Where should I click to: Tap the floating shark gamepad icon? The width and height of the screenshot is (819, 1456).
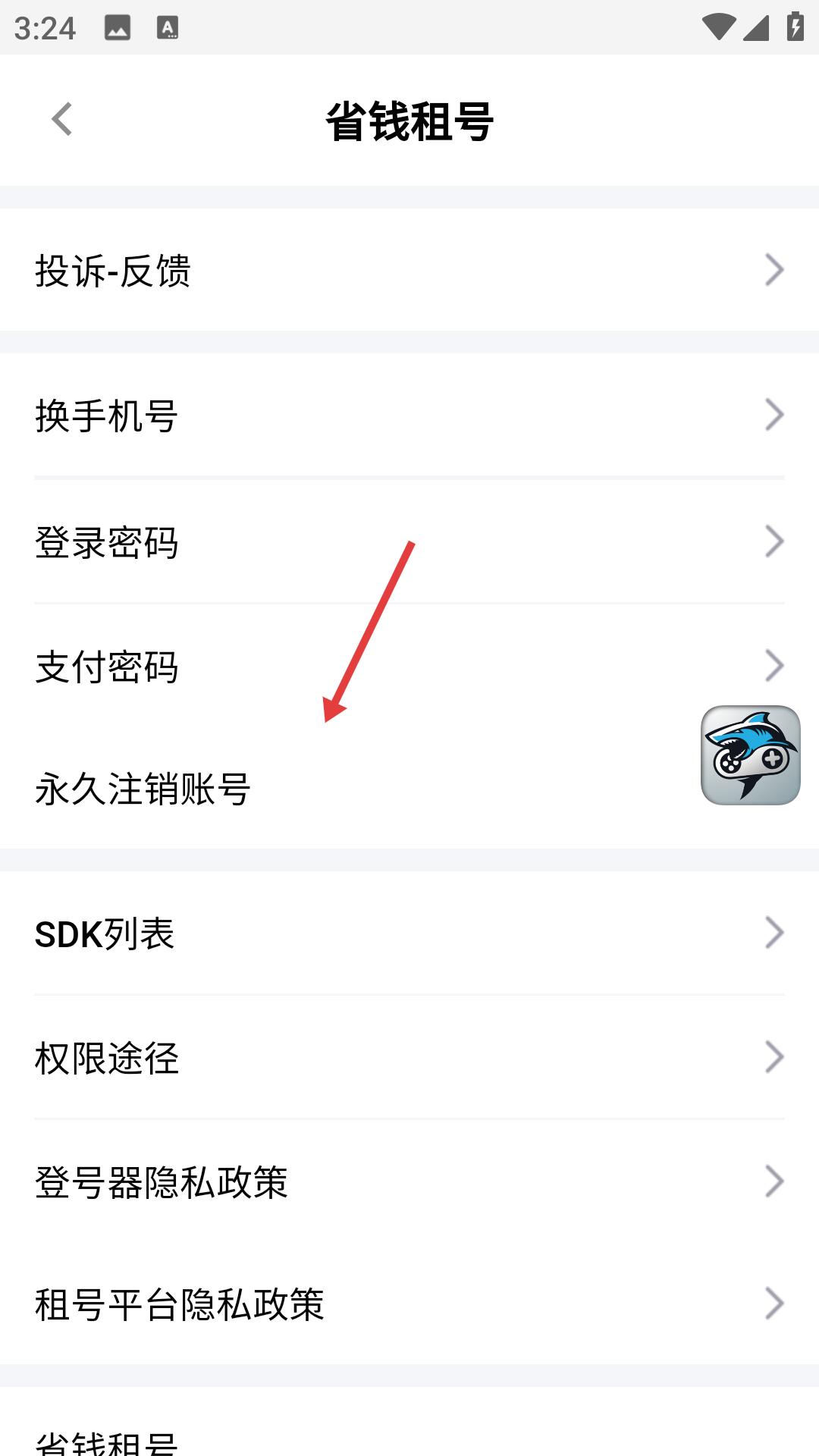[751, 755]
